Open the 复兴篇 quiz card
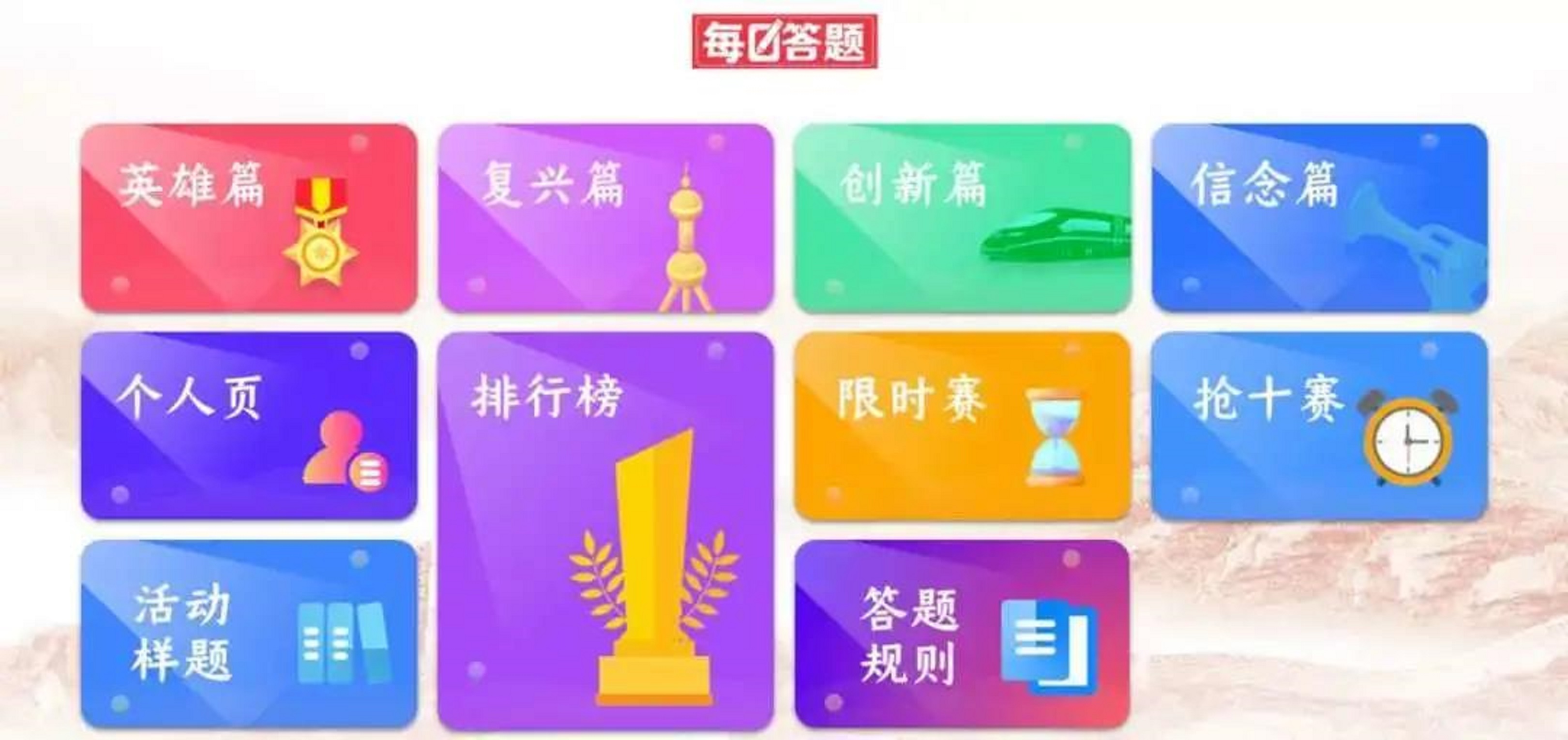 pos(605,218)
